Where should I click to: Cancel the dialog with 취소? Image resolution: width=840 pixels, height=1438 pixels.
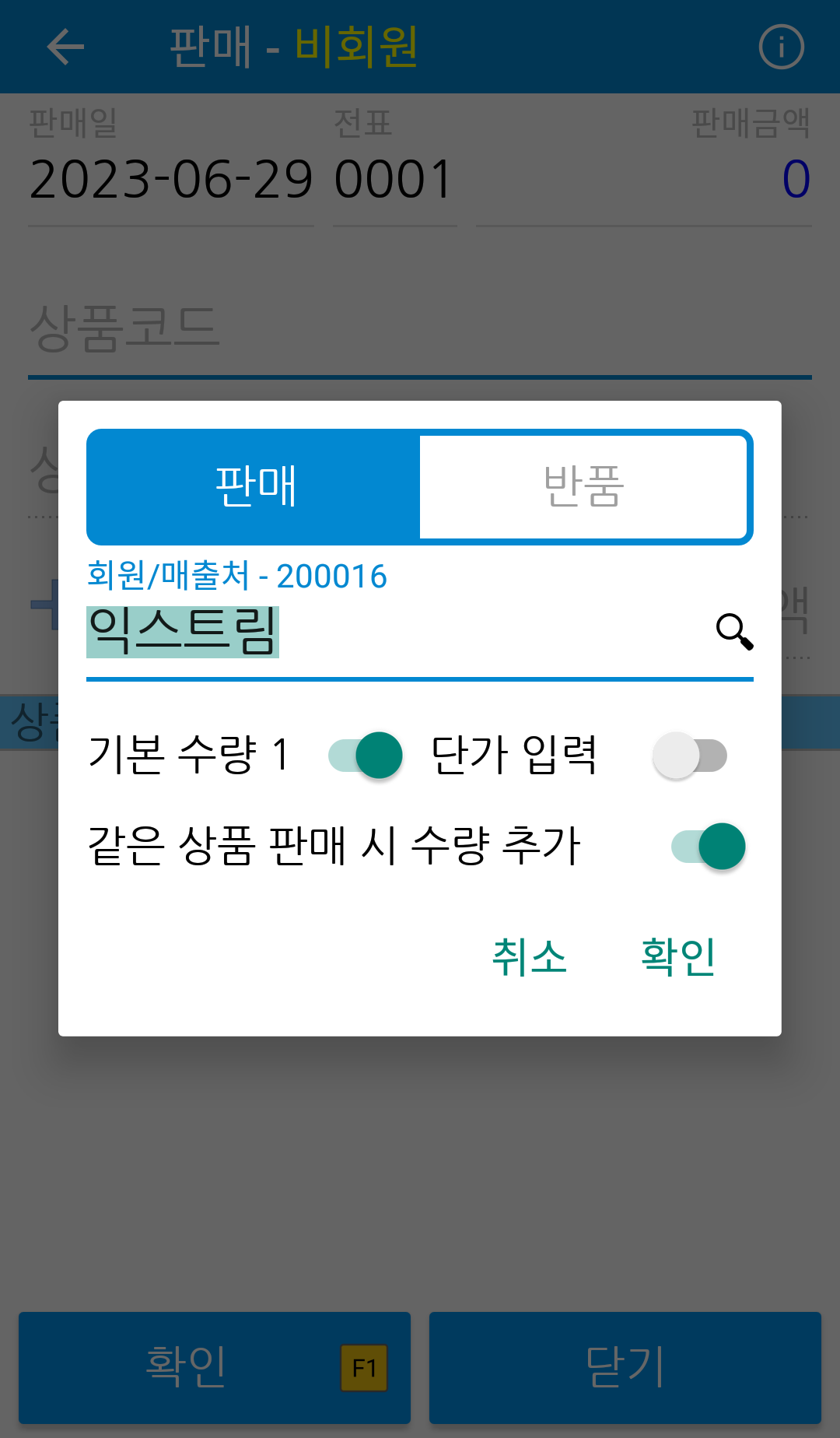point(530,956)
